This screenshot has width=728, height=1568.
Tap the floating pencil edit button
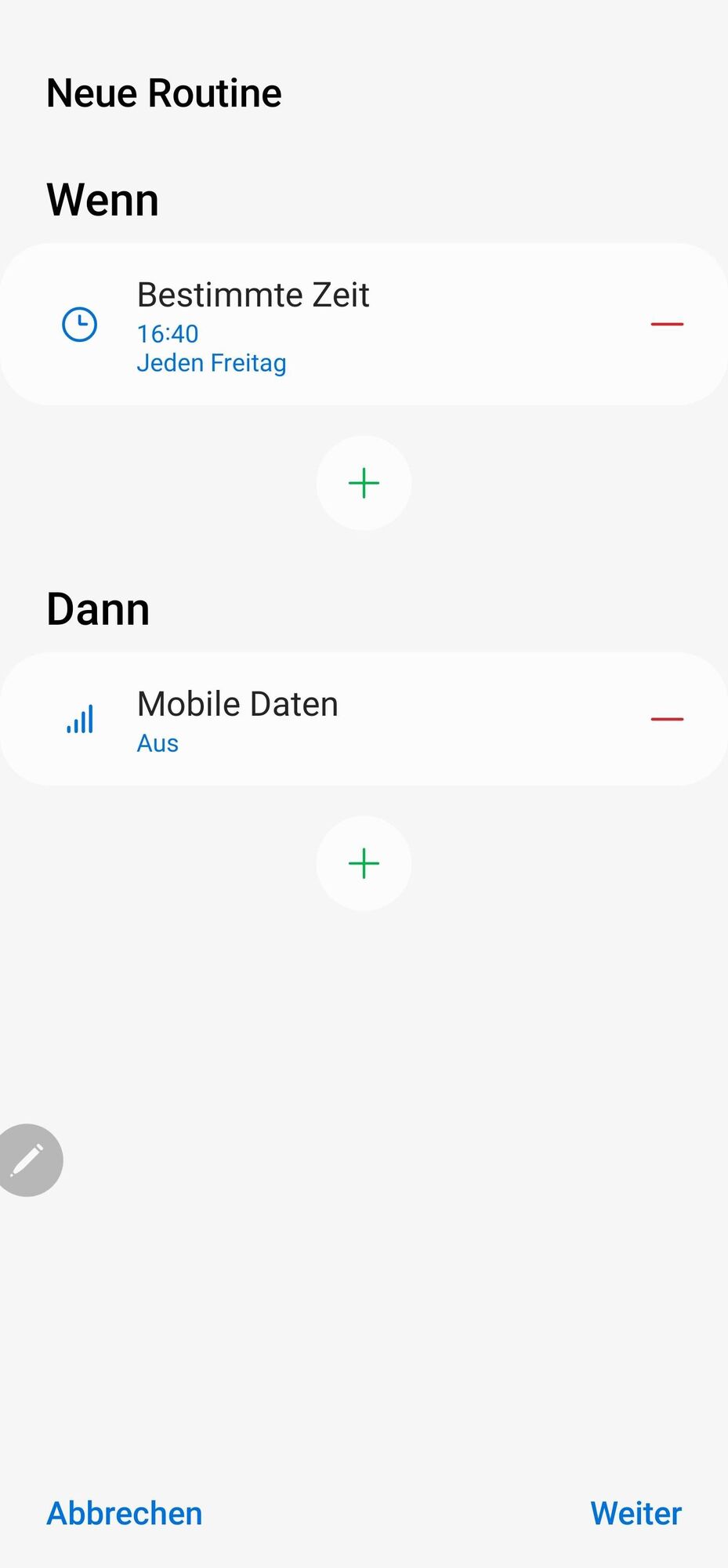[x=28, y=1160]
